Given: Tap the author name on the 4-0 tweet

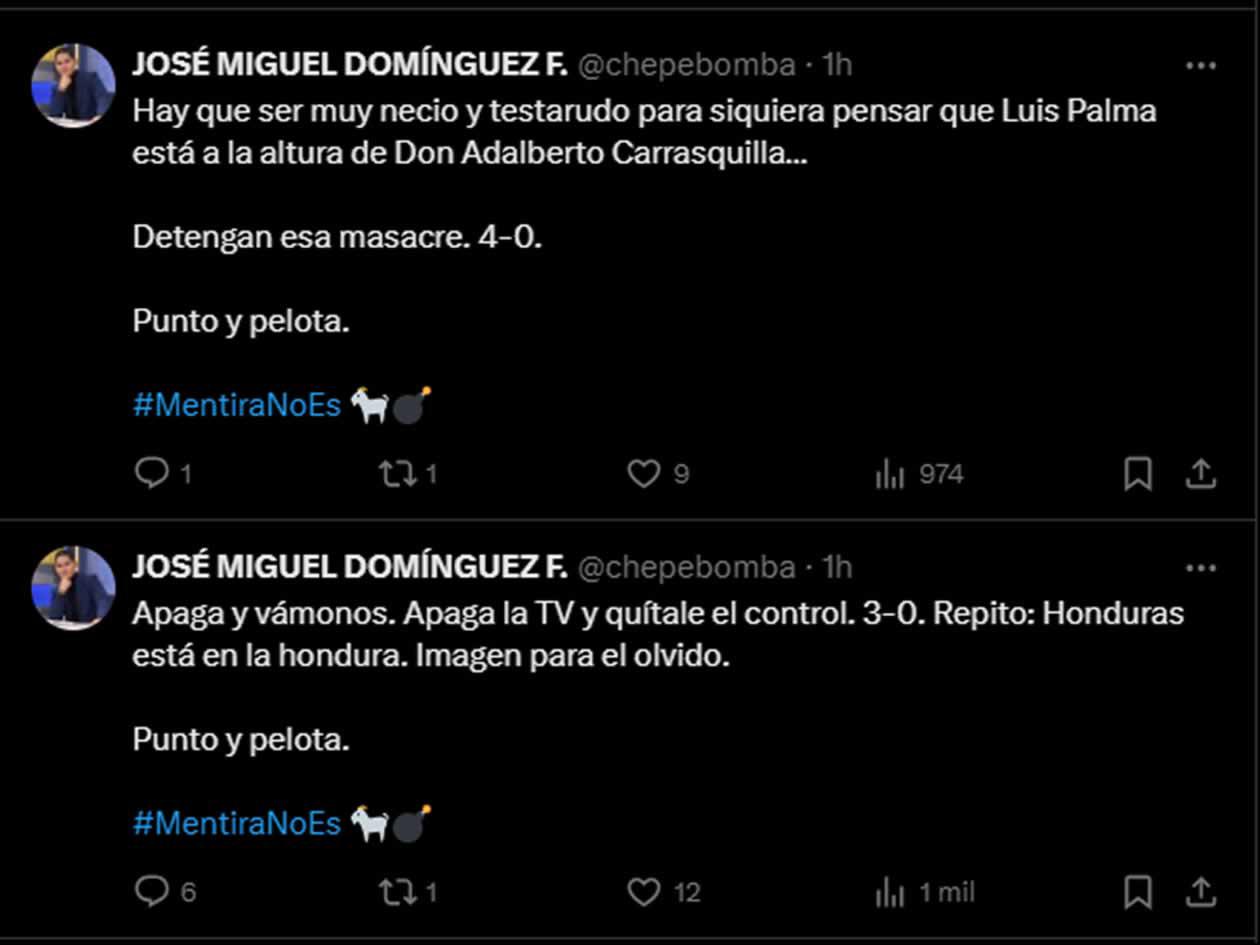Looking at the screenshot, I should [350, 65].
